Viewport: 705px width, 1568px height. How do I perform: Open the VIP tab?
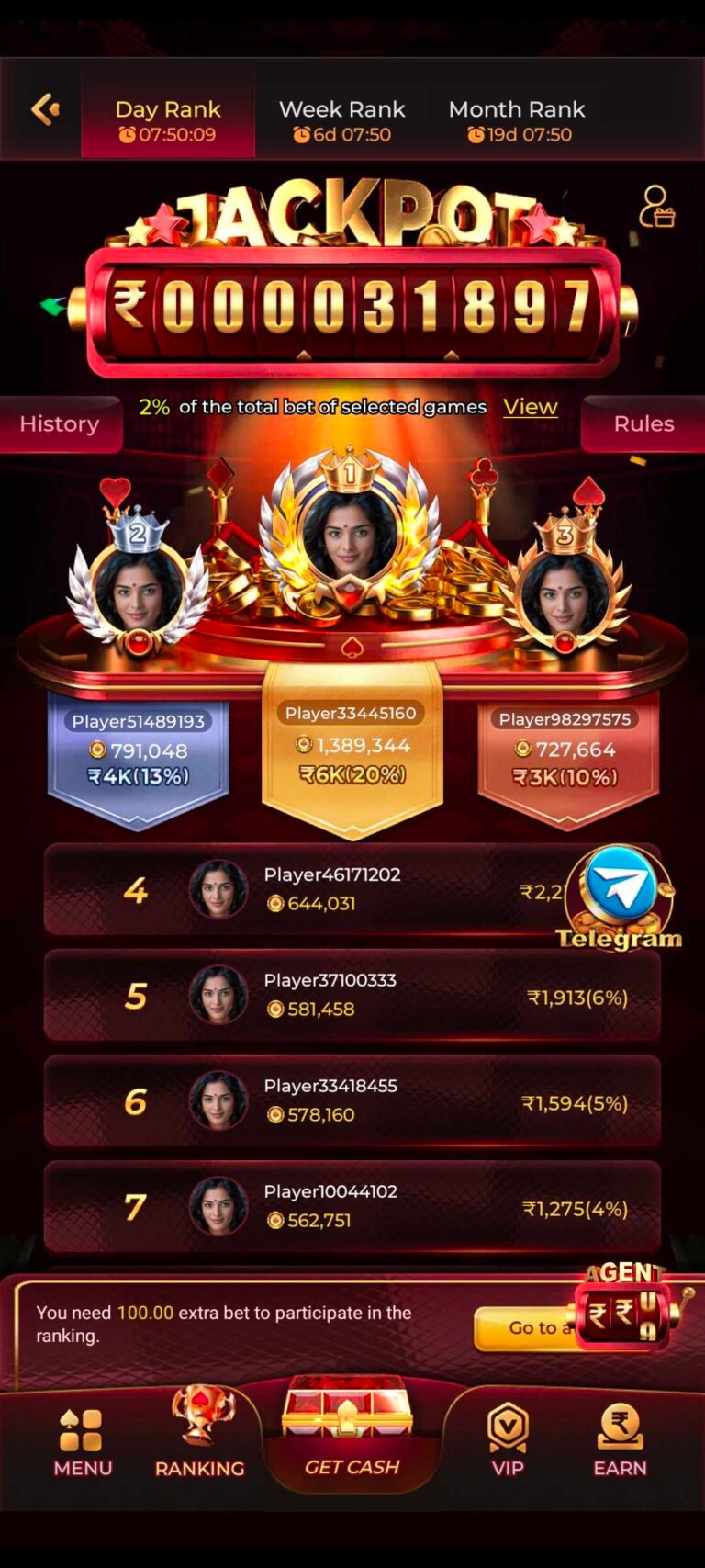tap(508, 1440)
